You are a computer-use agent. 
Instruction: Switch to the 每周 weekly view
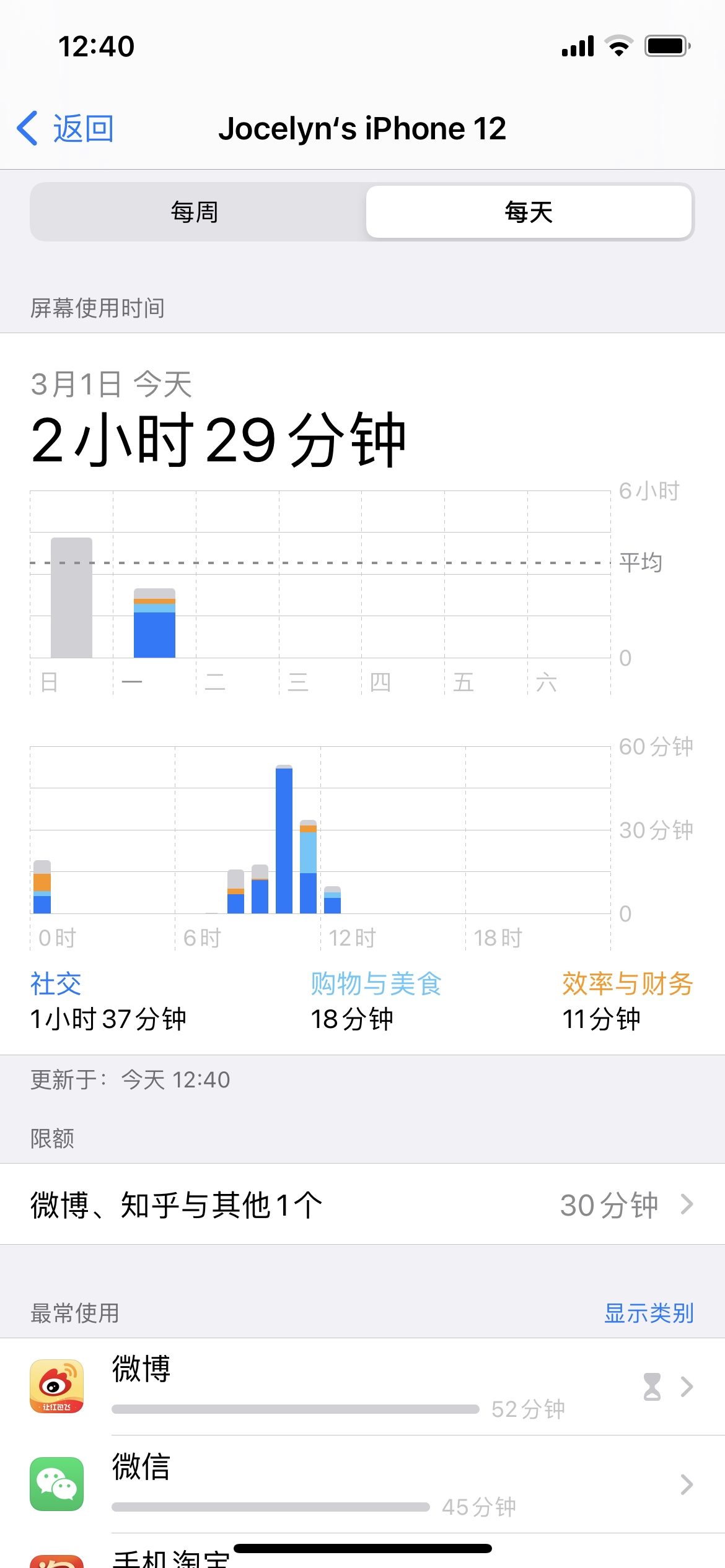[x=195, y=212]
